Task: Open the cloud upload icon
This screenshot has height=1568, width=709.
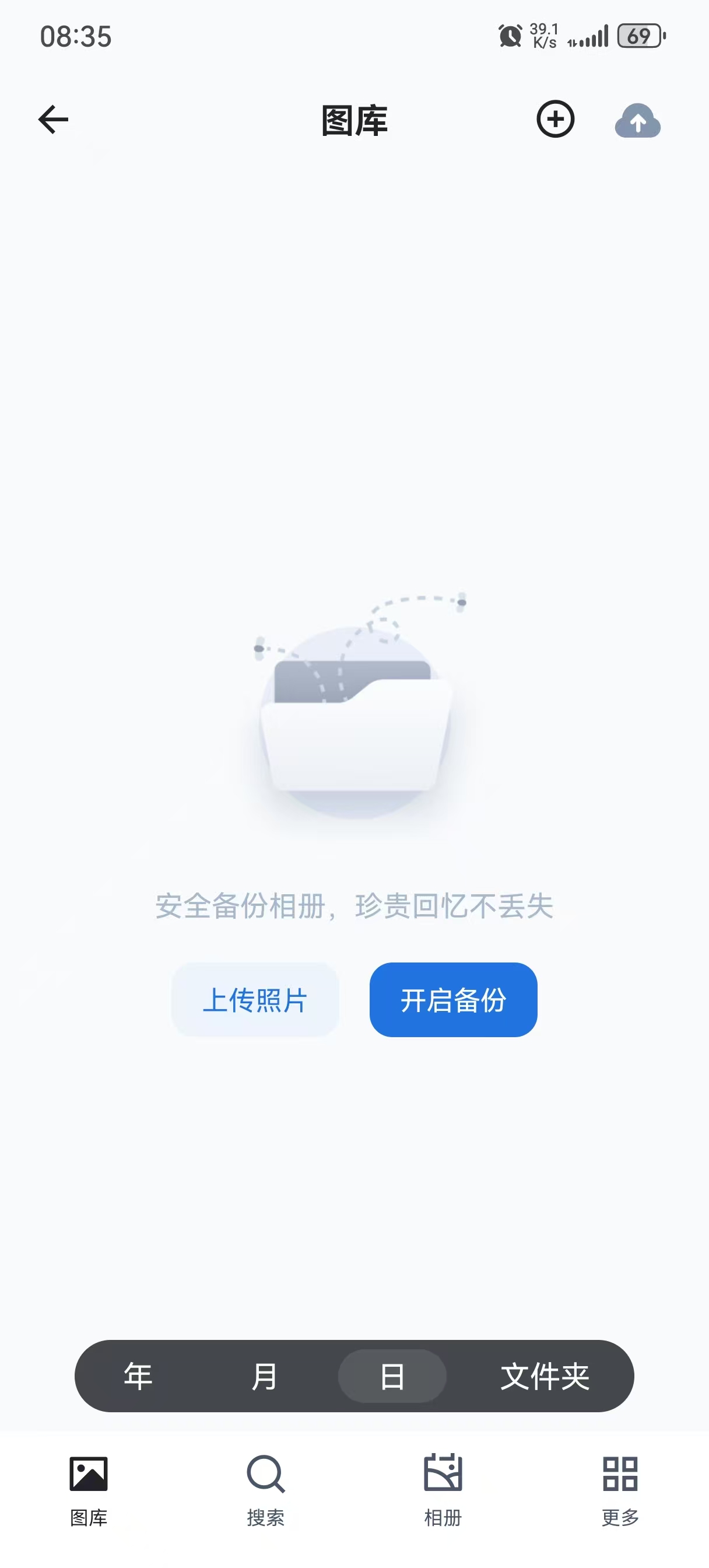Action: coord(637,121)
